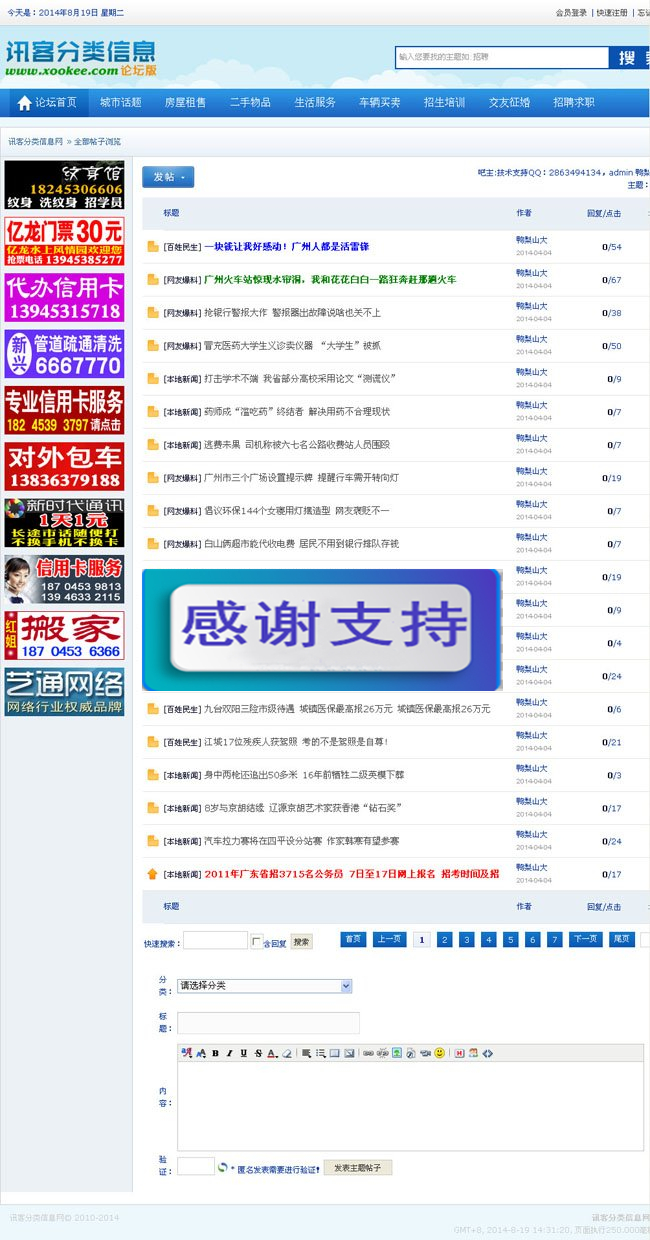The height and width of the screenshot is (1240, 650).
Task: Open the 招聘求职 nav tab
Action: 573,102
